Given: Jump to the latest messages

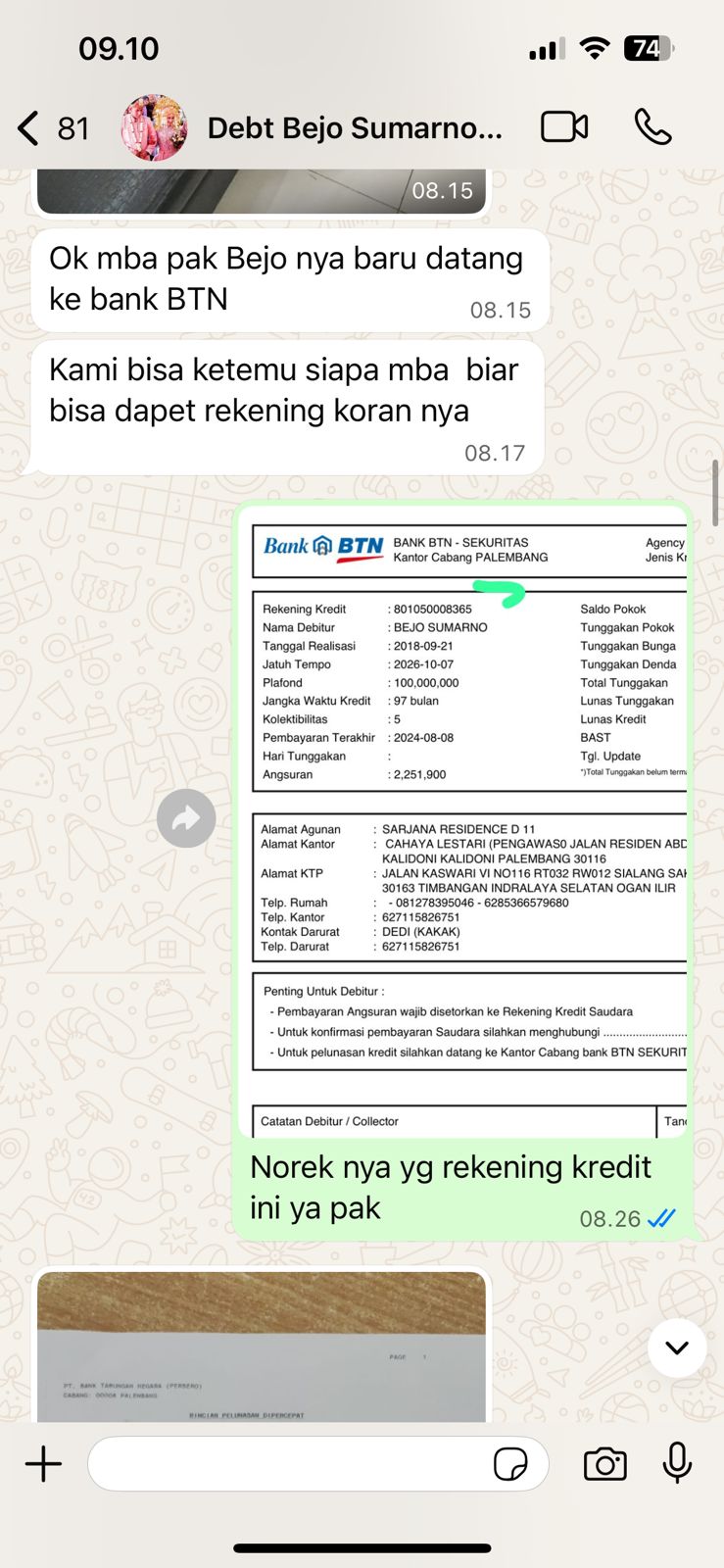Looking at the screenshot, I should [676, 1347].
